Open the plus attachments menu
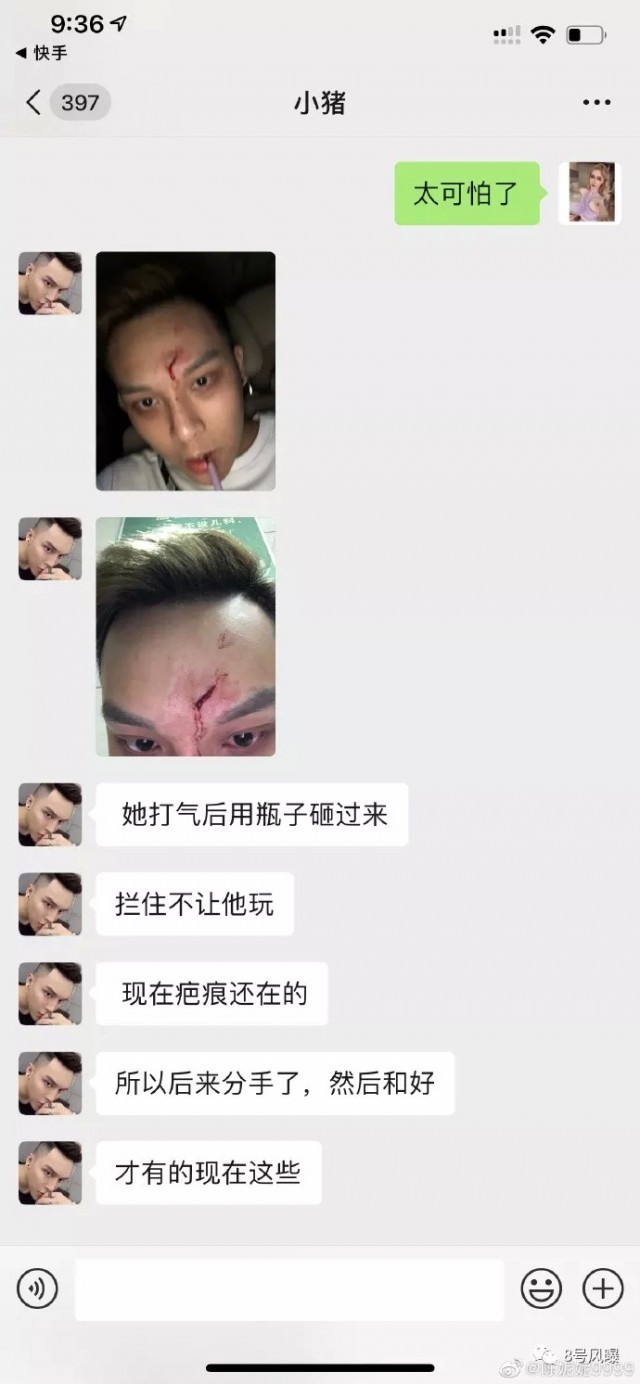Image resolution: width=640 pixels, height=1384 pixels. tap(603, 1290)
